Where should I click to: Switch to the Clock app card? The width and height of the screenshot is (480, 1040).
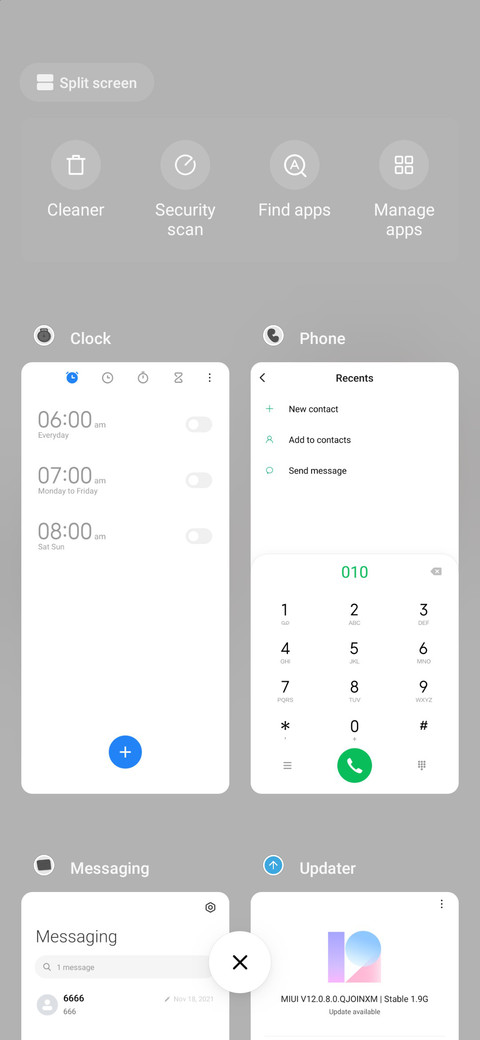coord(125,578)
